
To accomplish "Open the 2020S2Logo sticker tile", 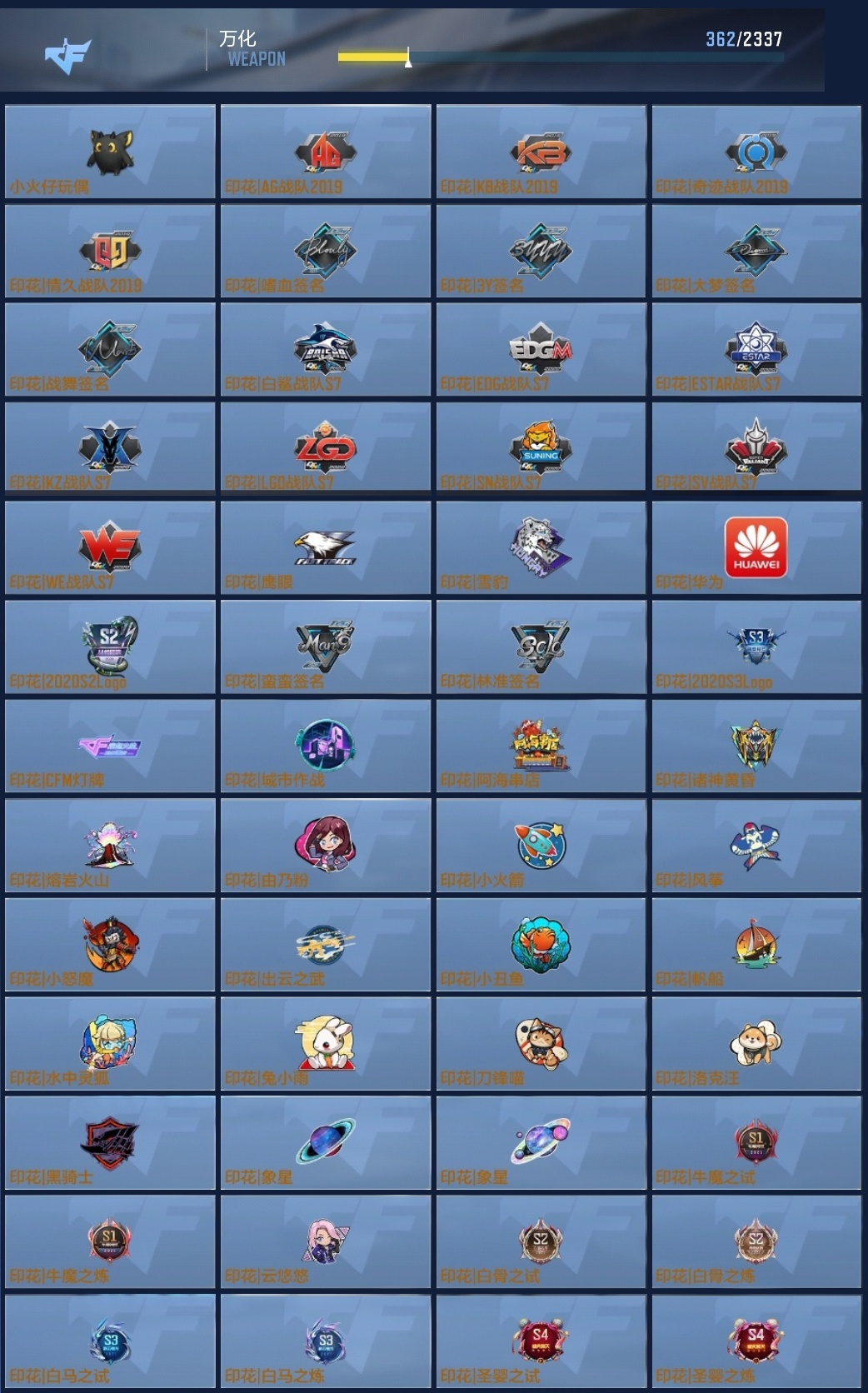I will pyautogui.click(x=110, y=647).
